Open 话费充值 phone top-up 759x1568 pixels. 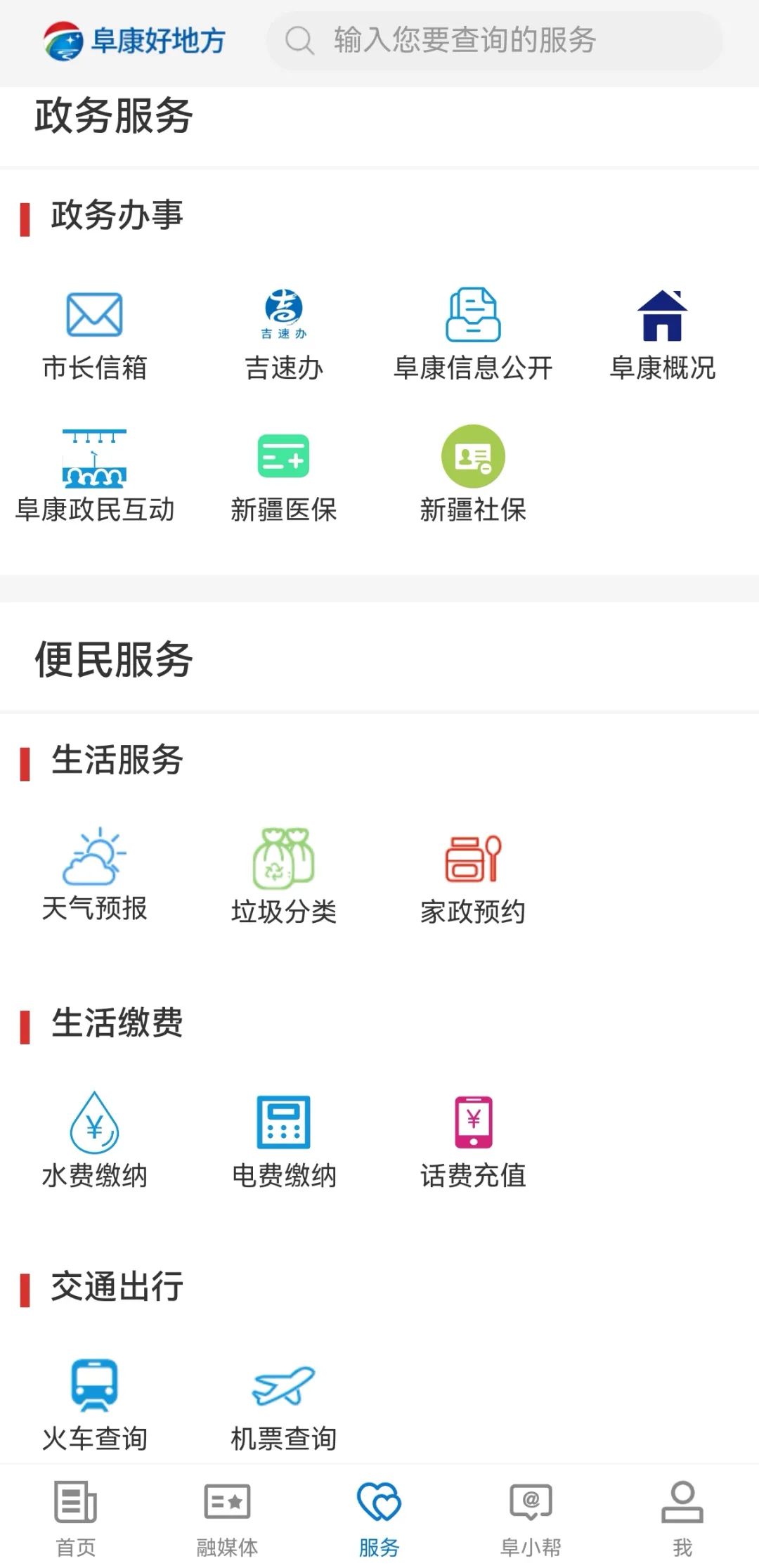pyautogui.click(x=473, y=1139)
